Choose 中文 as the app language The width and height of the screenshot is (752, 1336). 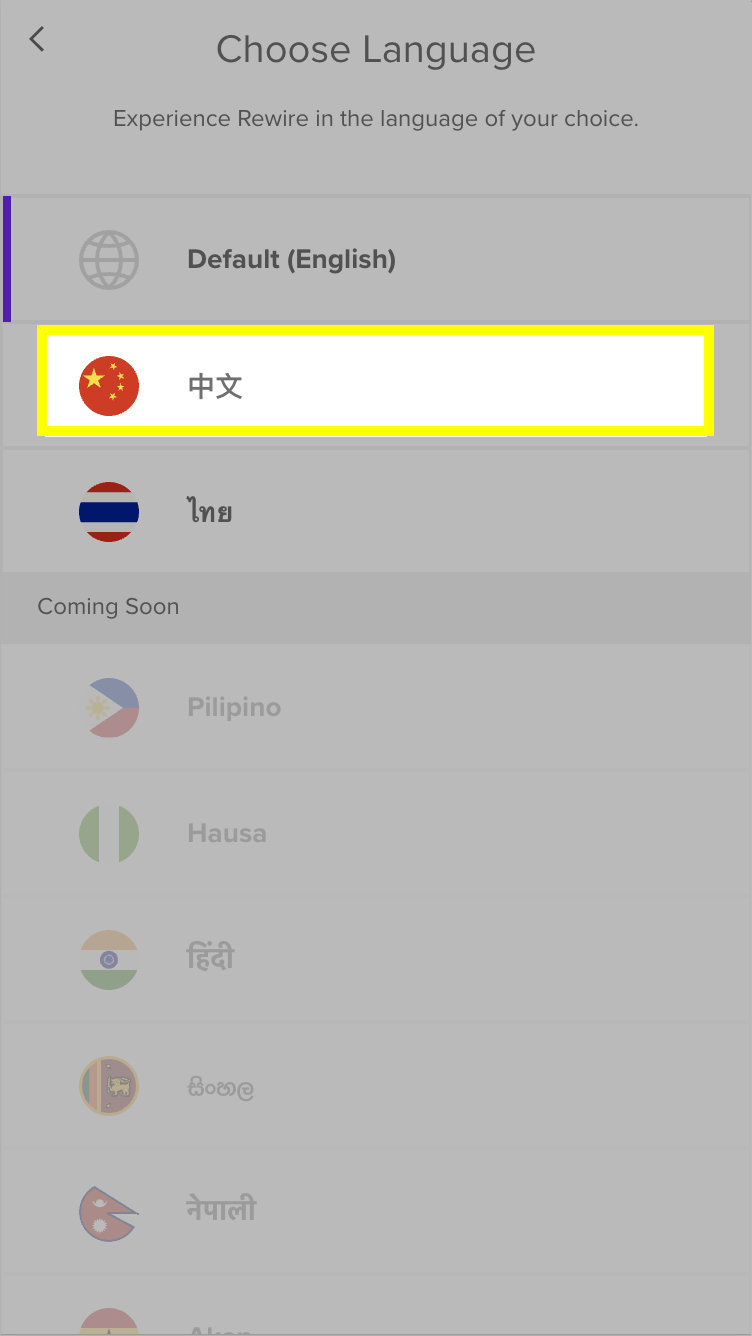pos(376,385)
